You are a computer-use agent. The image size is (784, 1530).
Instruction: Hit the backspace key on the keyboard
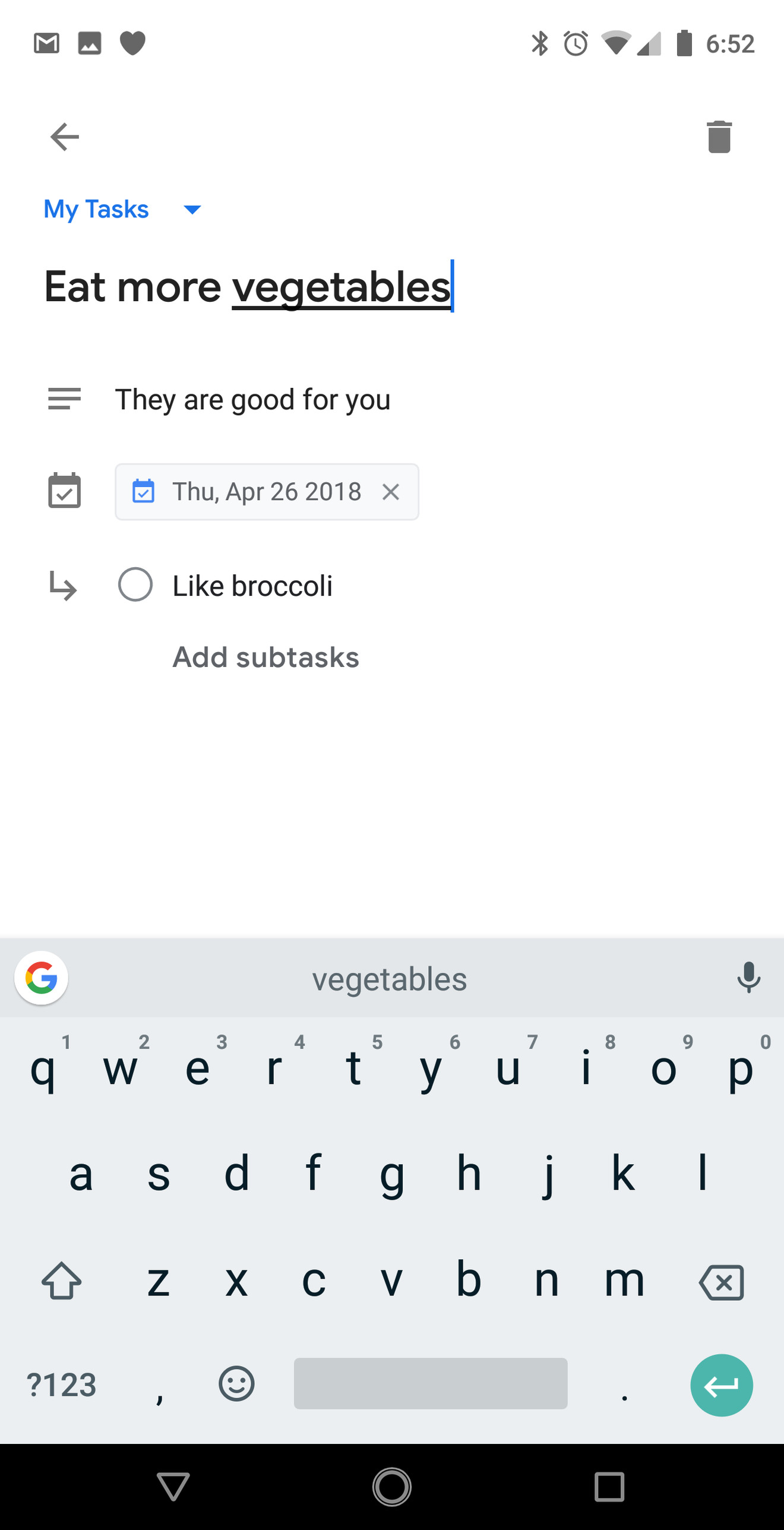click(722, 1282)
